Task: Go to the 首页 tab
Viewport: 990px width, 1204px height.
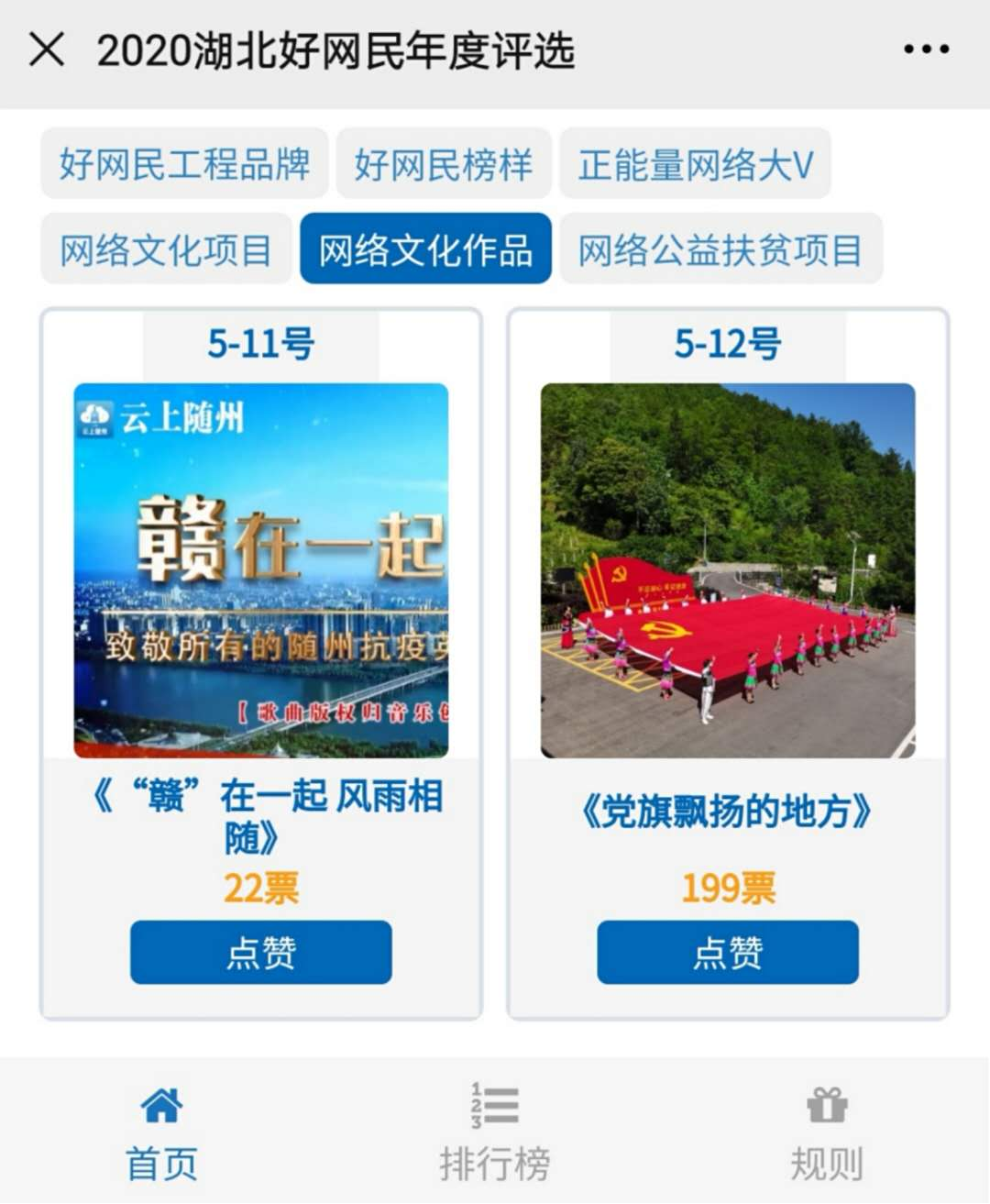Action: point(161,1133)
